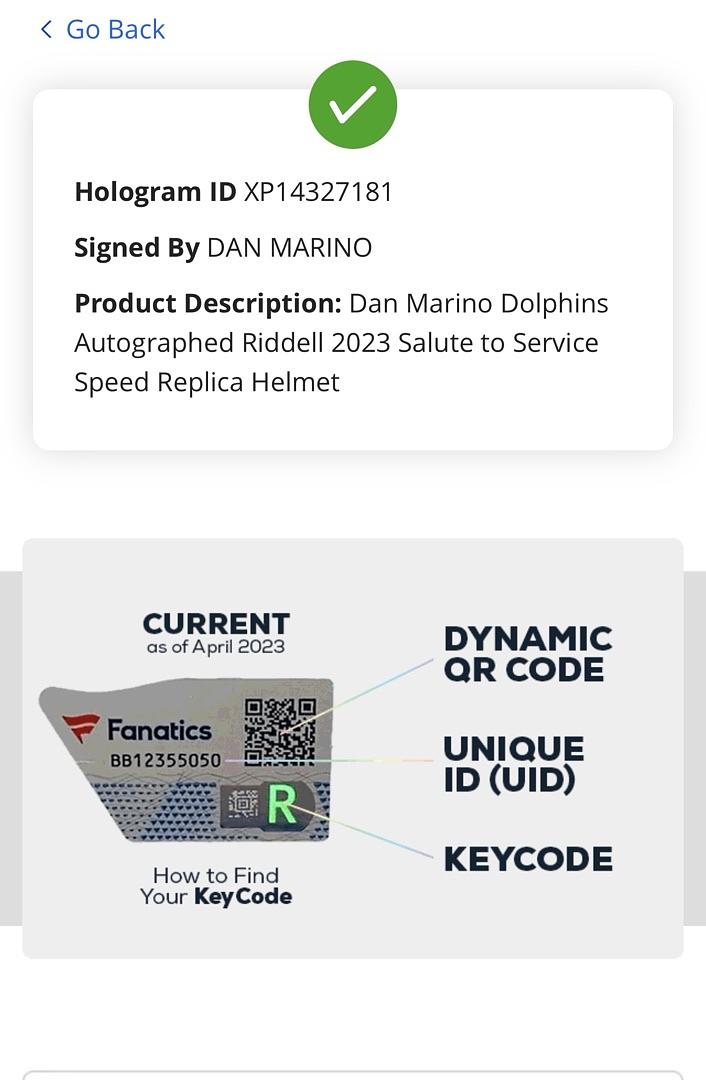The height and width of the screenshot is (1080, 706).
Task: Go back to the previous page
Action: (102, 30)
